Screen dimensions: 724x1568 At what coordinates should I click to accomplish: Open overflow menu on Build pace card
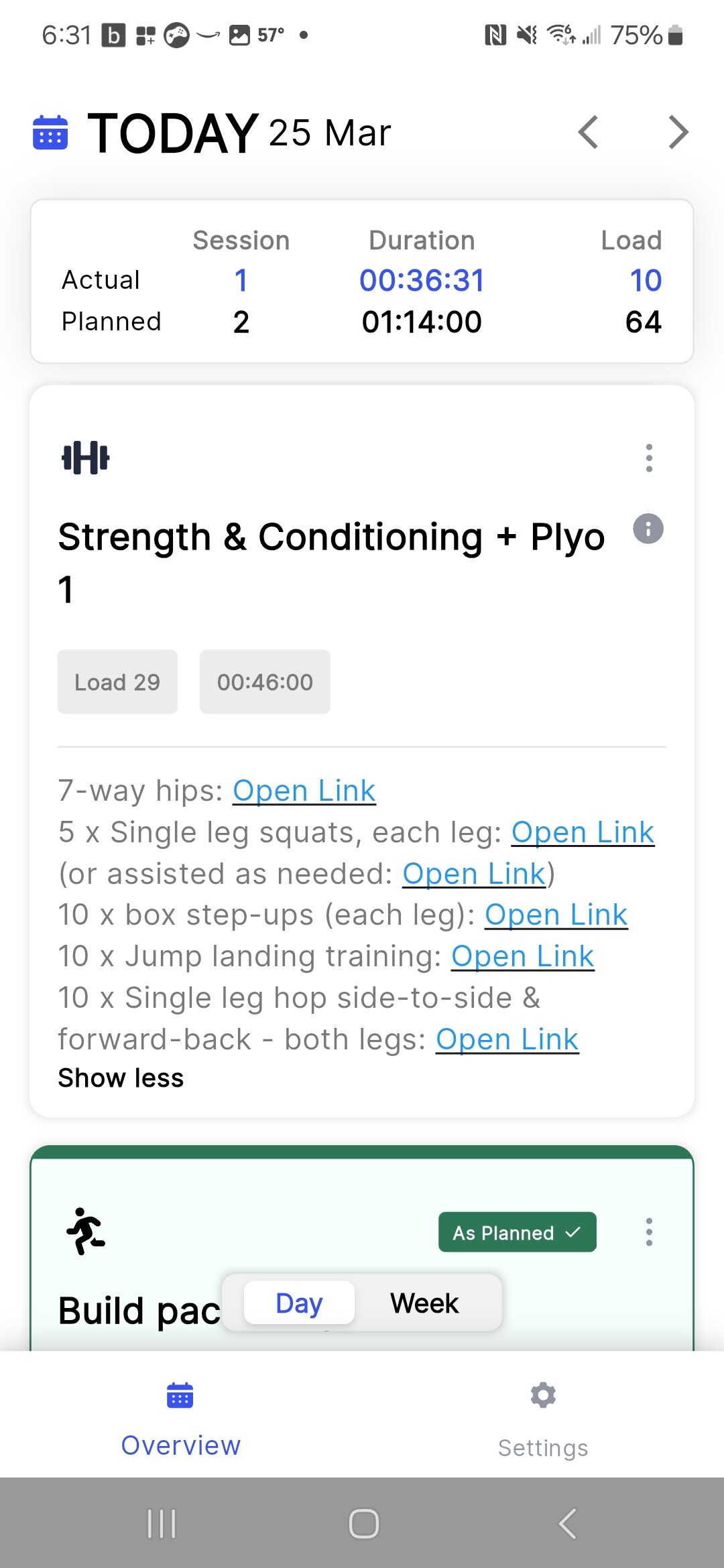[648, 1232]
